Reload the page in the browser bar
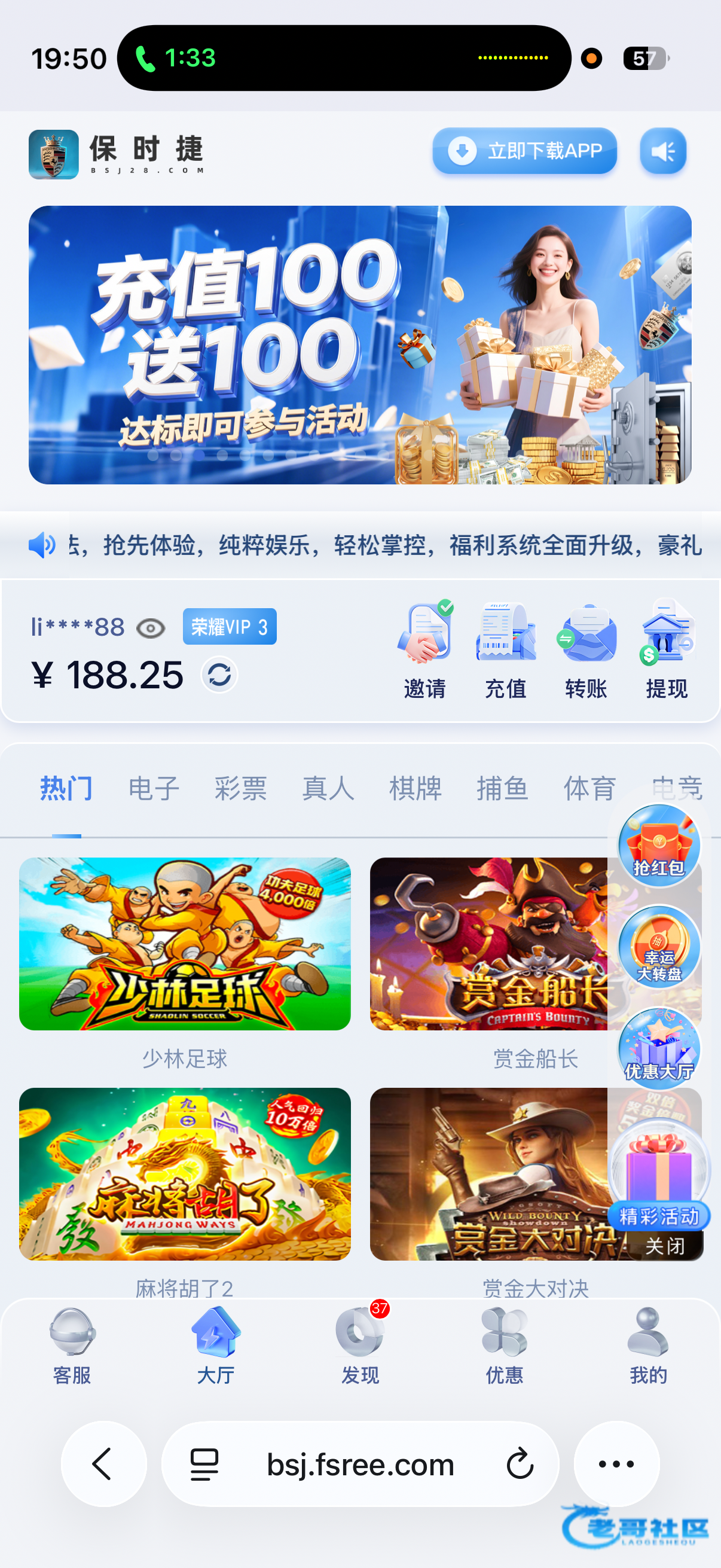Viewport: 721px width, 1568px height. pyautogui.click(x=520, y=1463)
